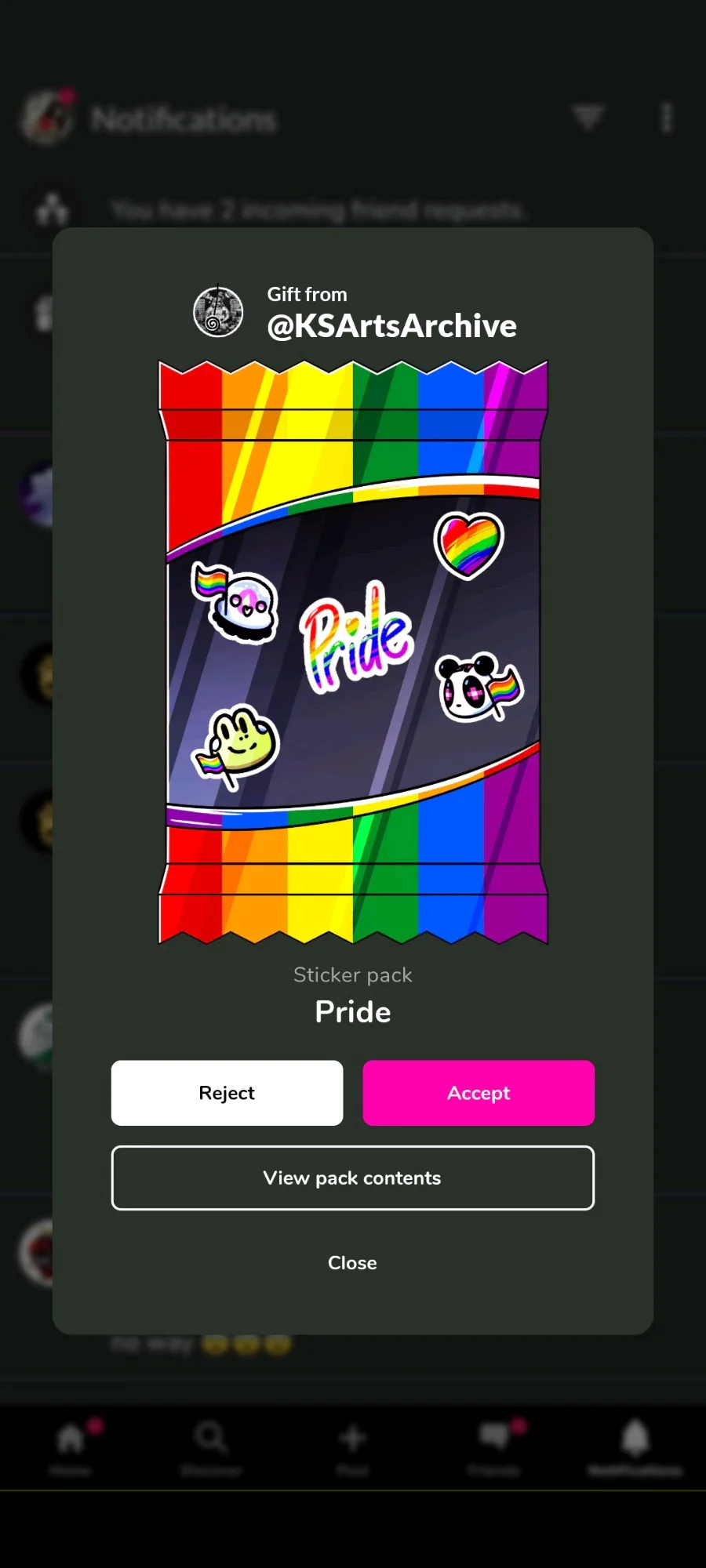Open @KSArtsArchive's profile avatar
Screen dimensions: 706x1568
218,312
